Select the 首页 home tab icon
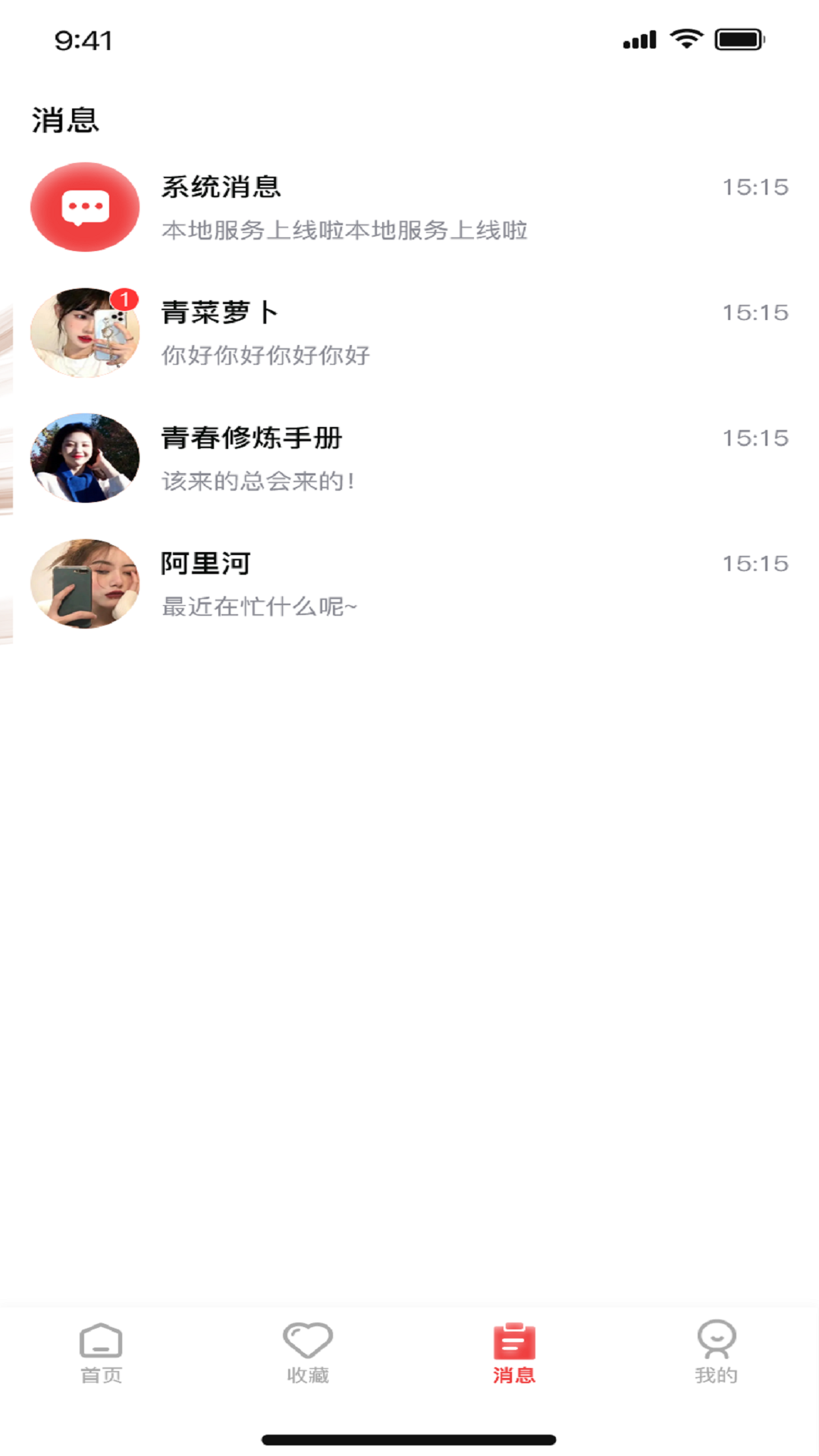Screen dimensions: 819x1456 point(99,1341)
